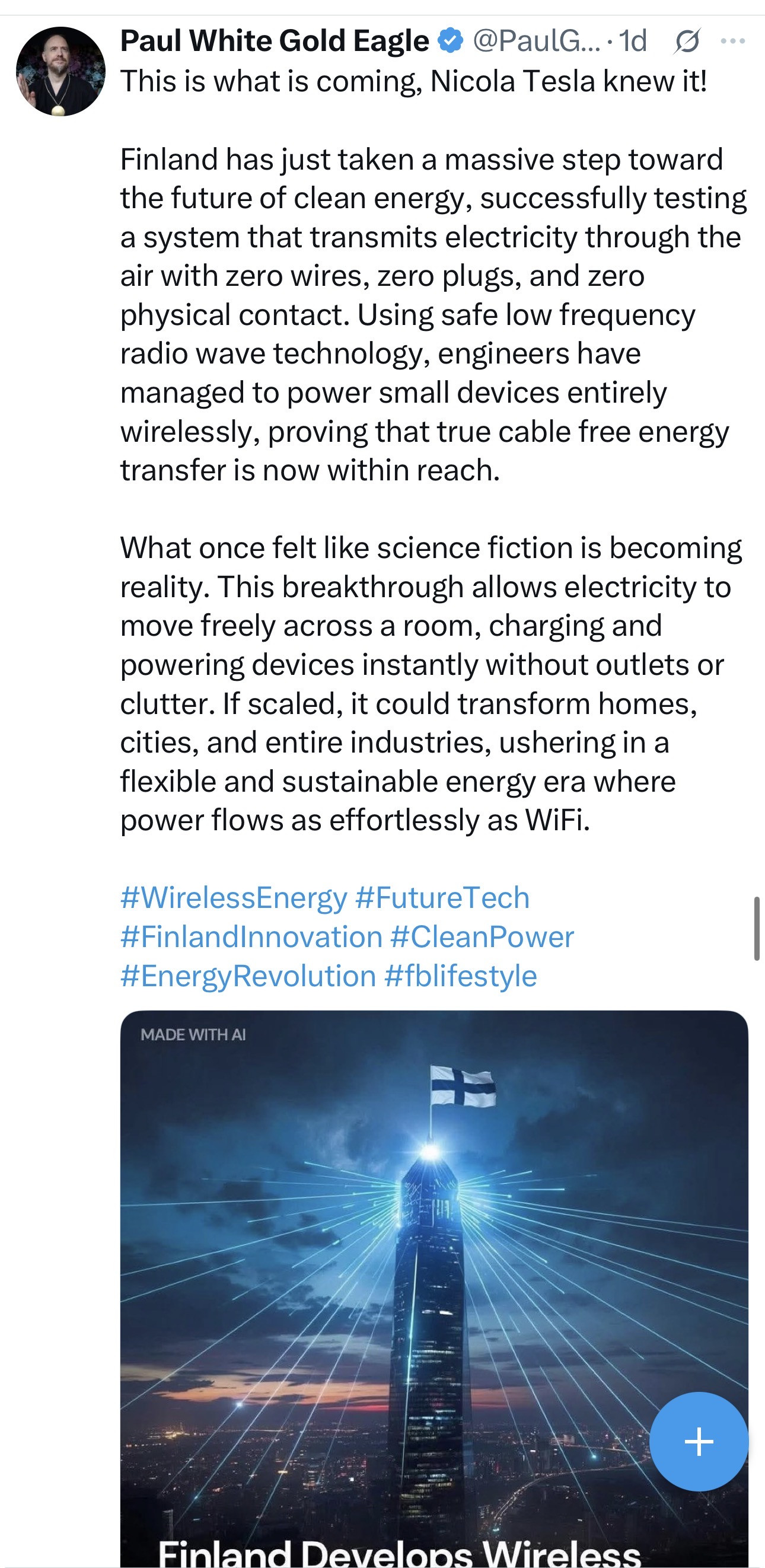This screenshot has width=765, height=1568.
Task: Compose a new post
Action: [699, 1442]
